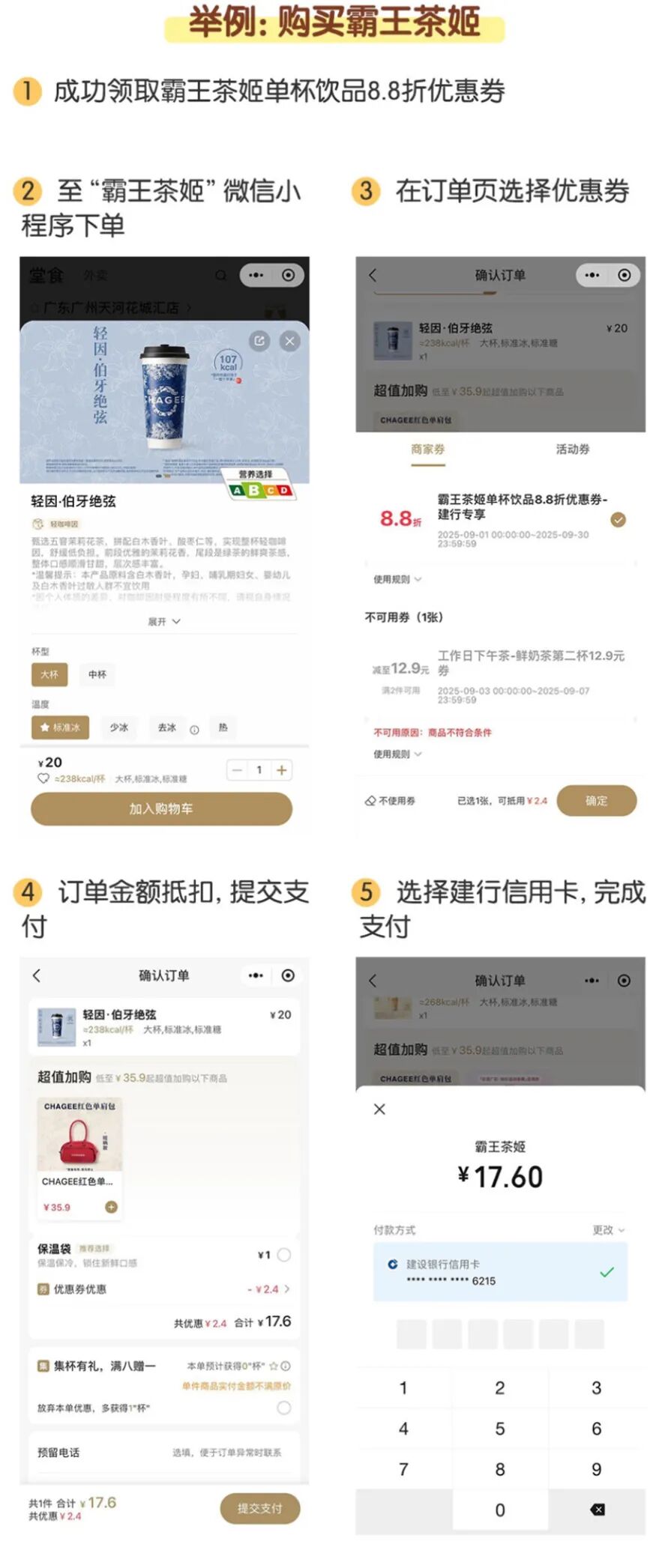Viewport: 668px width, 1568px height.
Task: Tap the 提交支付 button
Action: tap(260, 1508)
